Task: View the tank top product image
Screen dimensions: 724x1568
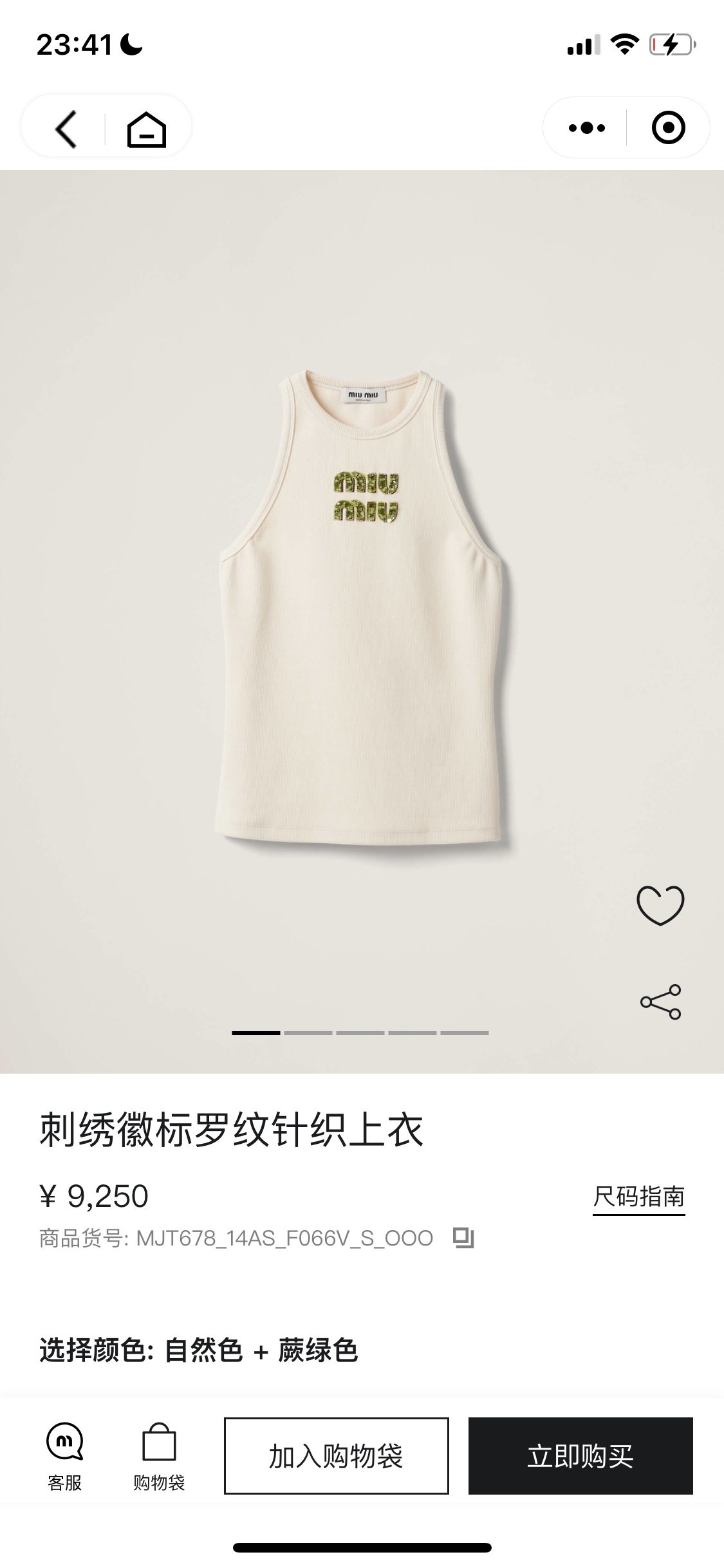Action: (360, 608)
